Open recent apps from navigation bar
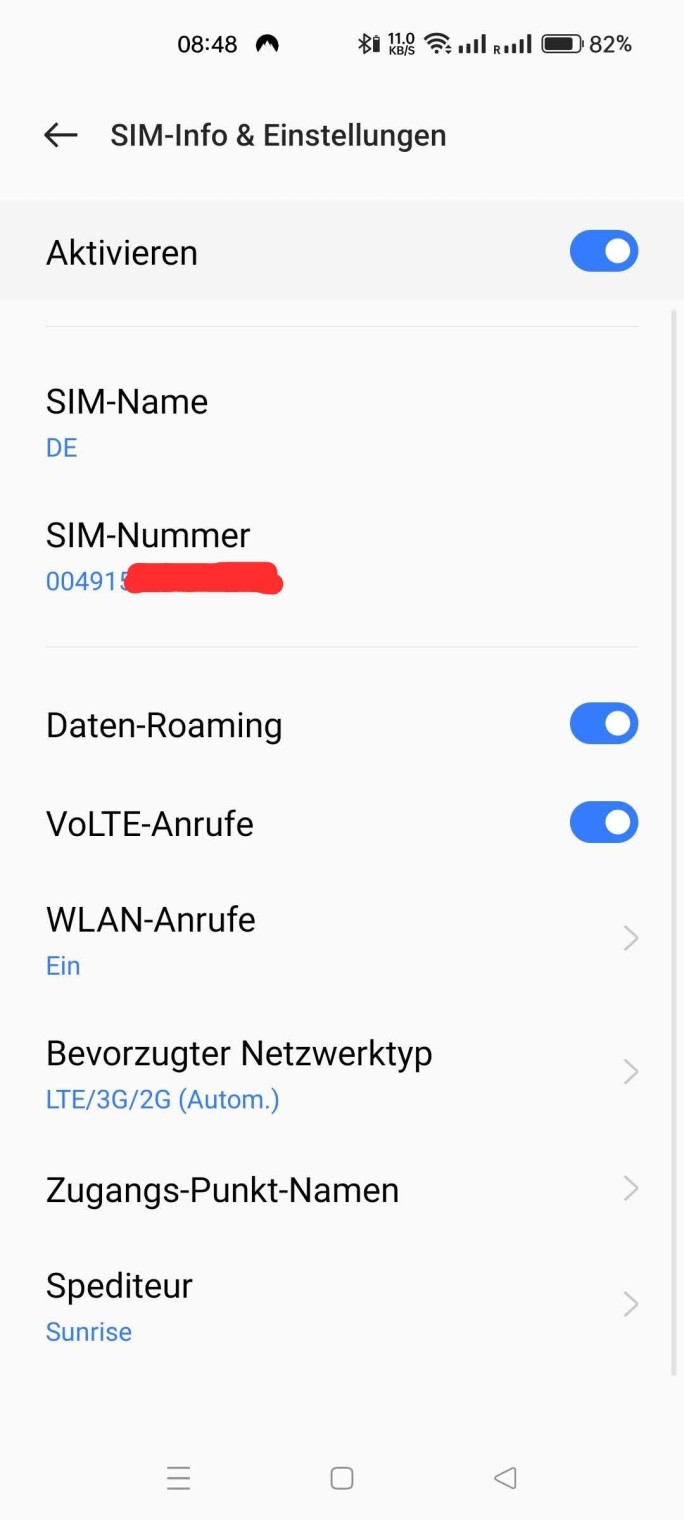The height and width of the screenshot is (1520, 684). (x=179, y=1478)
